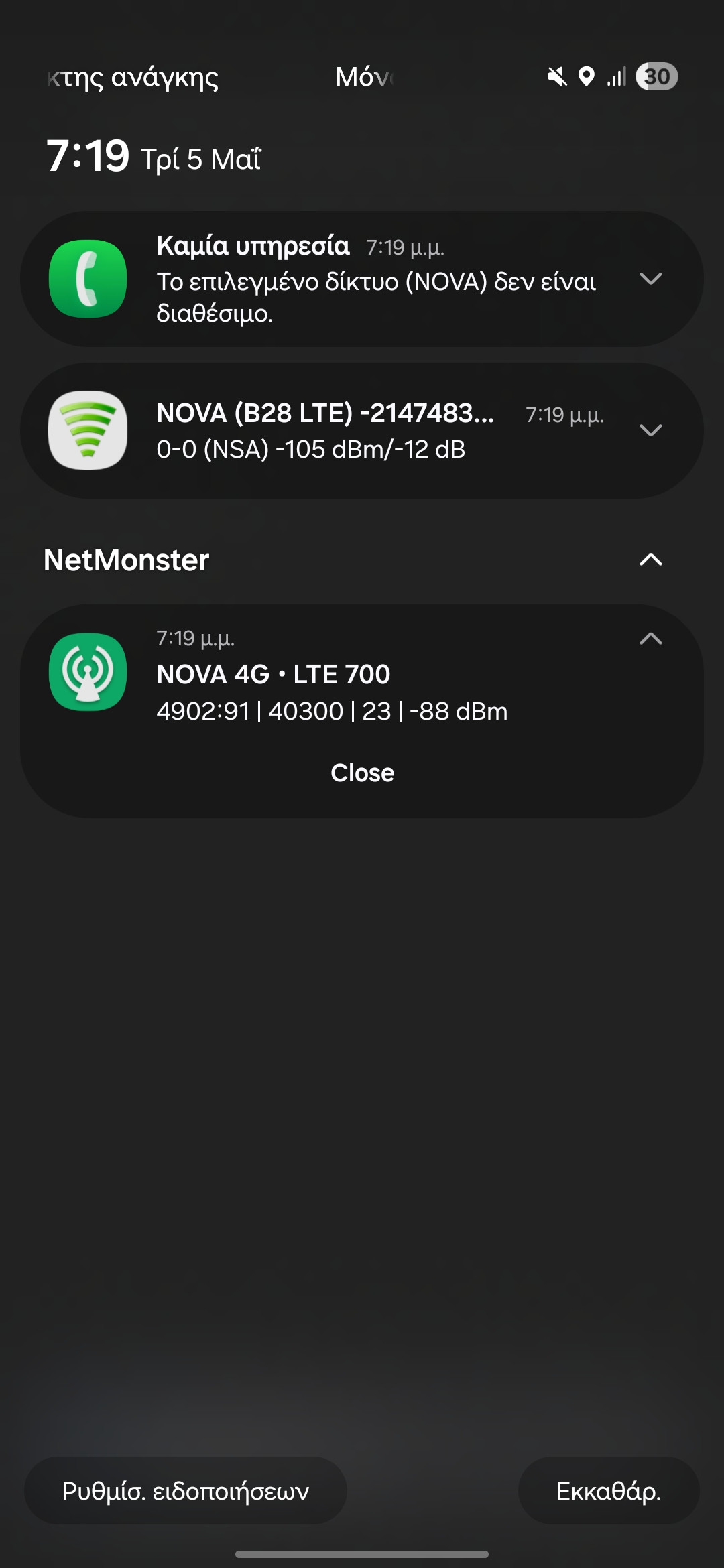Screen dimensions: 724x1568
Task: Clear all notifications with Εκκαθάρ.
Action: [x=609, y=1491]
